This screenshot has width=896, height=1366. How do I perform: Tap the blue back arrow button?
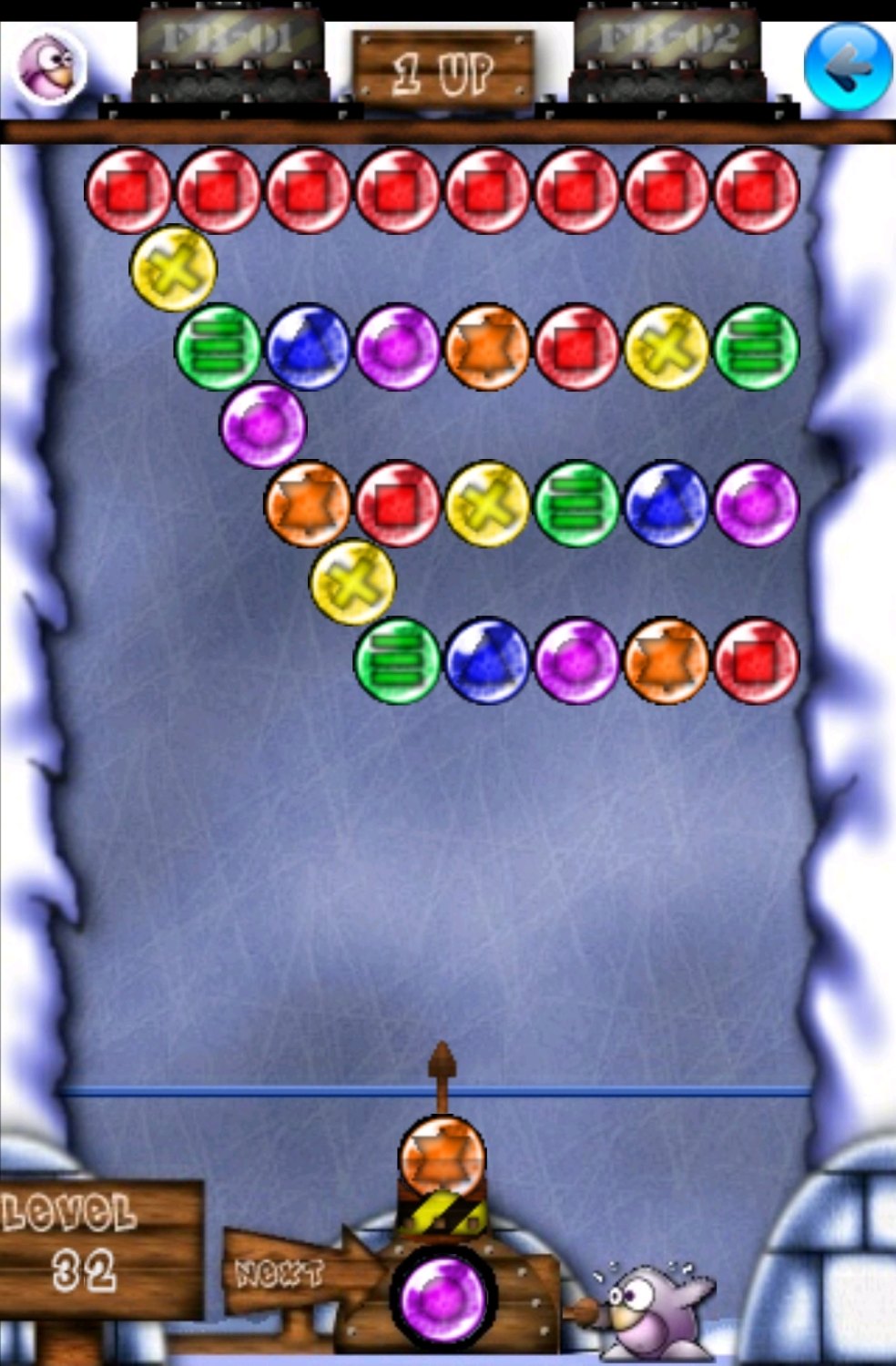(x=848, y=66)
